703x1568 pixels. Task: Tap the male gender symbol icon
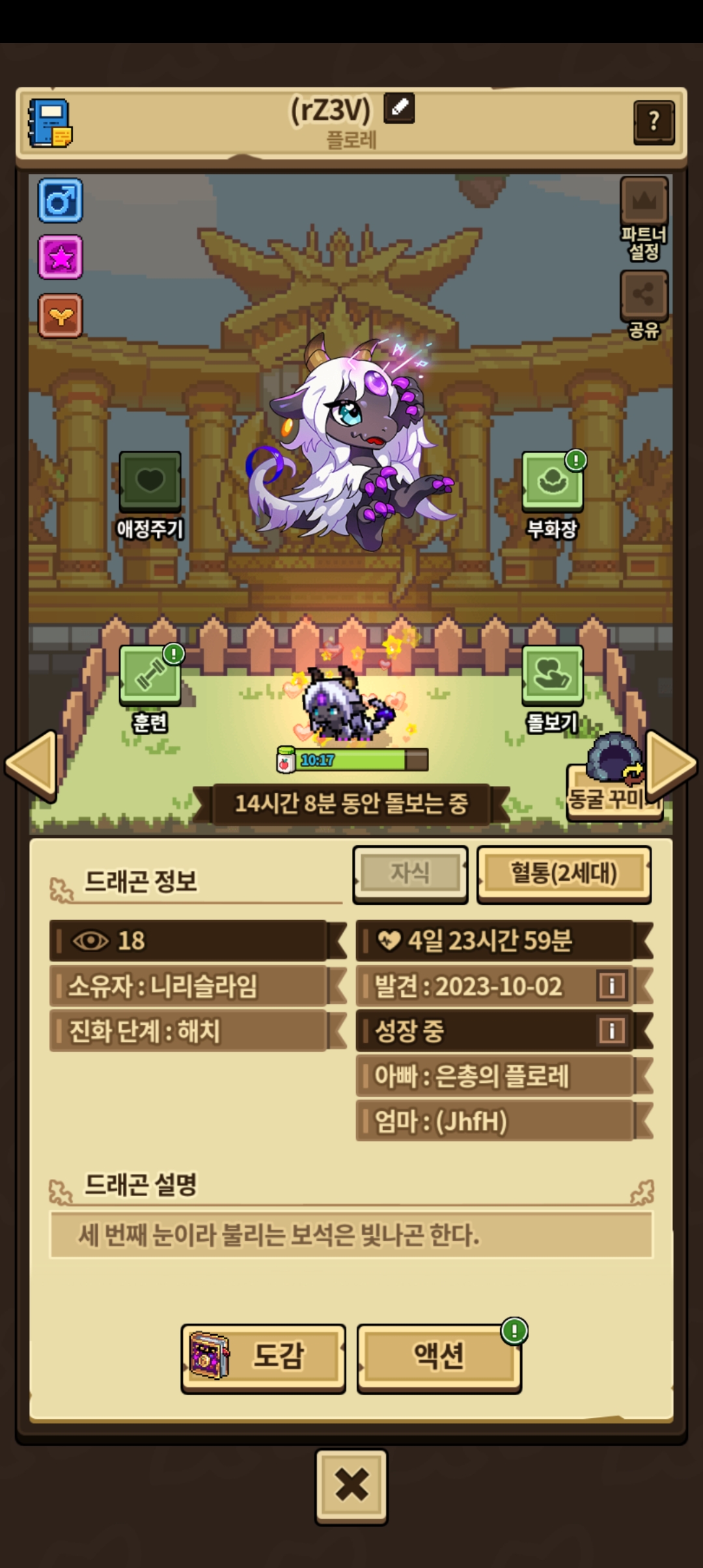click(x=60, y=201)
